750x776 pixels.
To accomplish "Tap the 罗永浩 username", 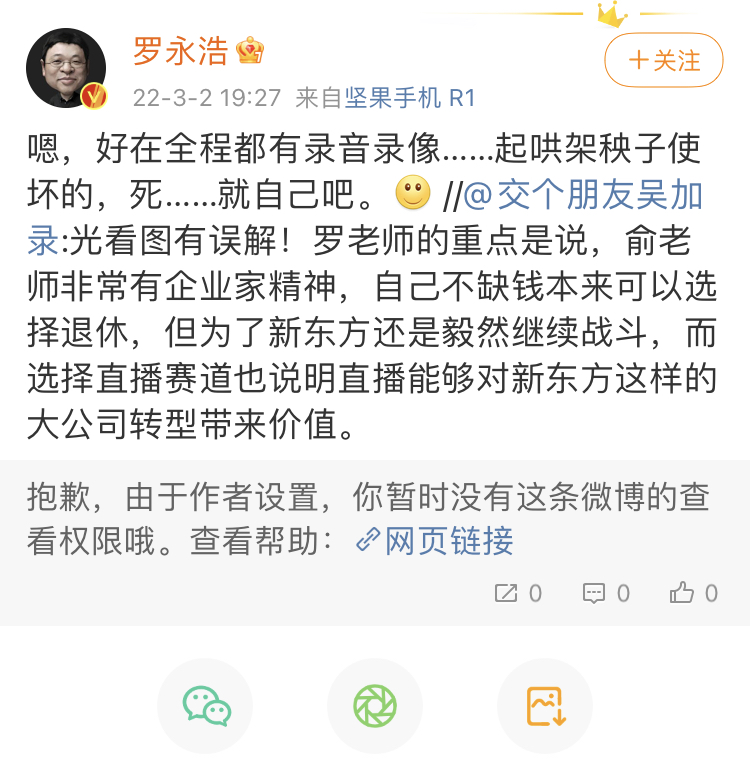I will tap(181, 51).
